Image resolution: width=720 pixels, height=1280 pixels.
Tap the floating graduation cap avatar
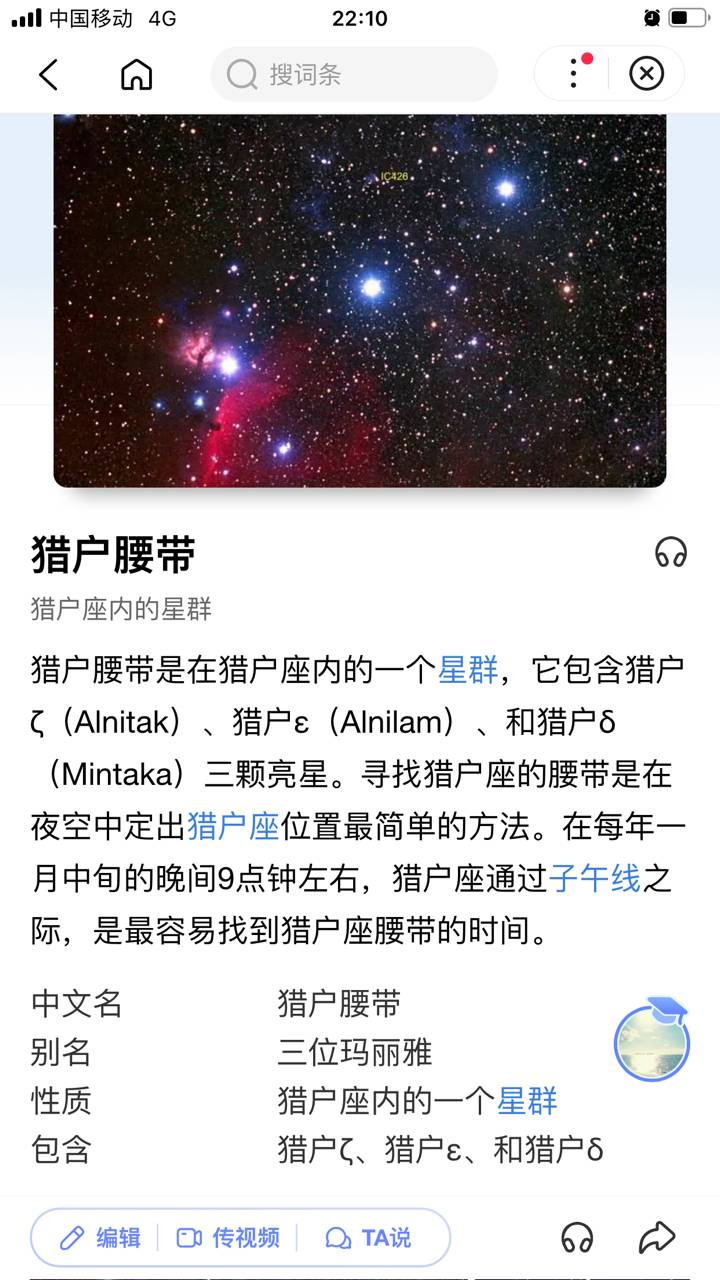click(x=652, y=1043)
